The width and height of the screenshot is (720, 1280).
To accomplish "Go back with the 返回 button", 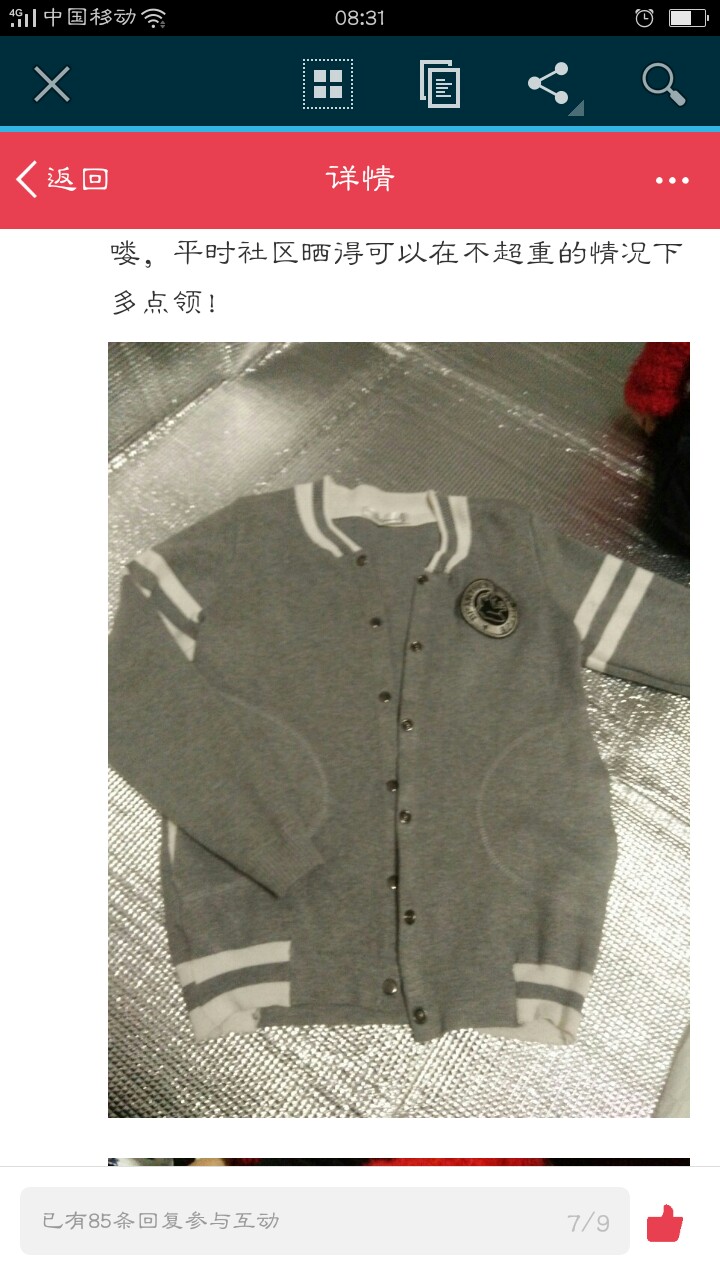I will coord(62,179).
